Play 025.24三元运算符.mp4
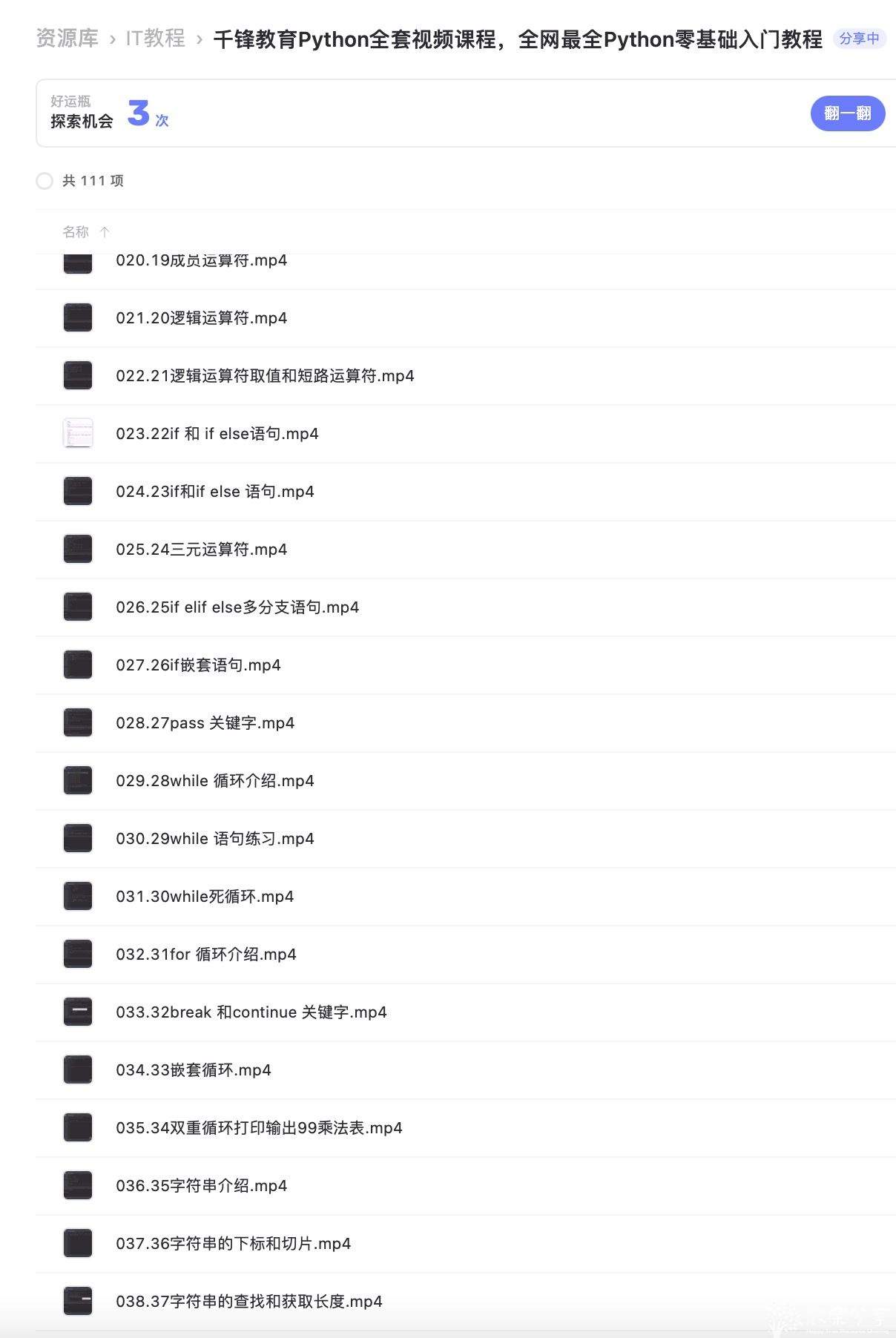Screen dimensions: 896x1338 (201, 550)
